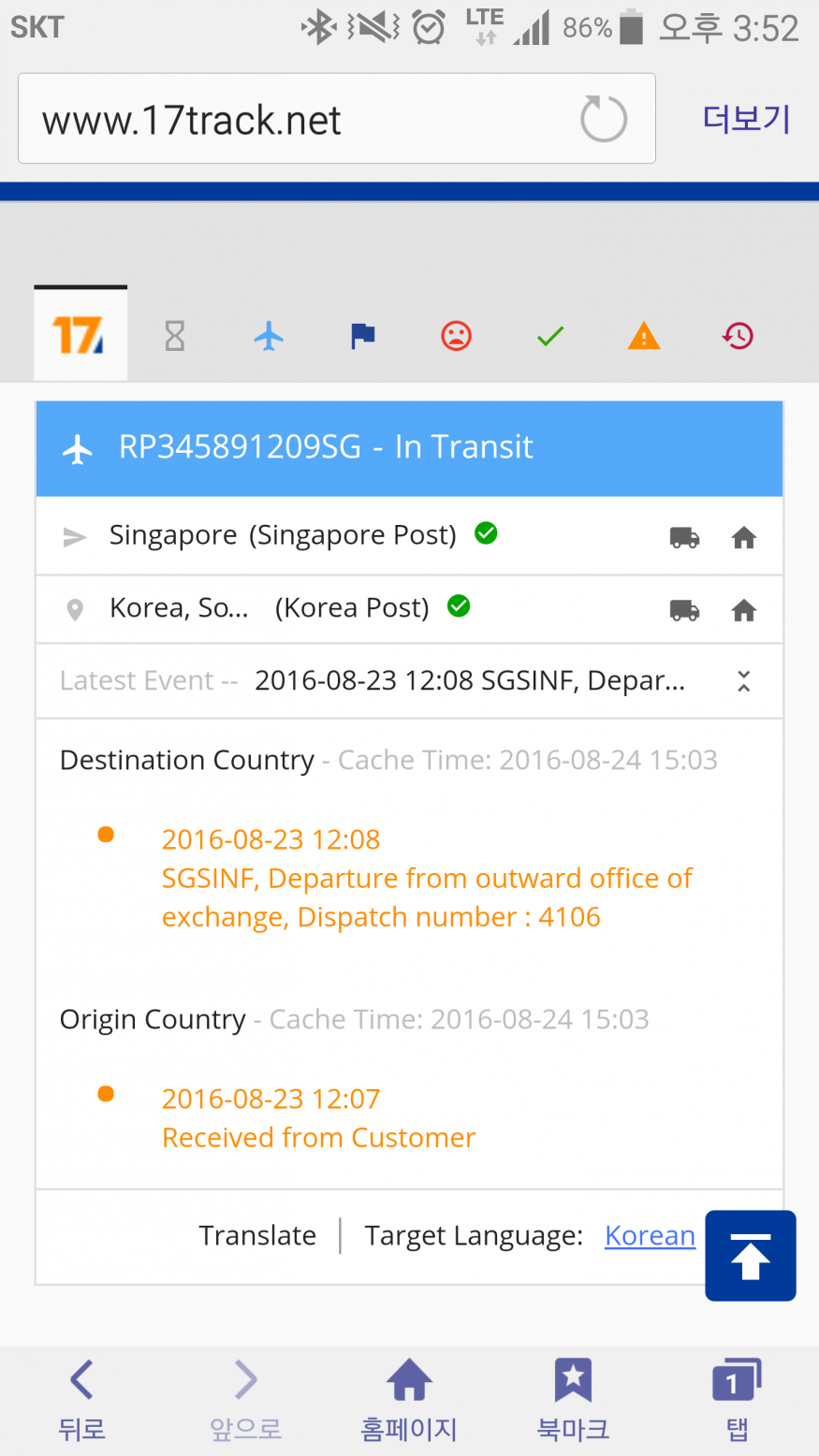The height and width of the screenshot is (1456, 819).
Task: Switch to the checkmark delivered tab
Action: (550, 336)
